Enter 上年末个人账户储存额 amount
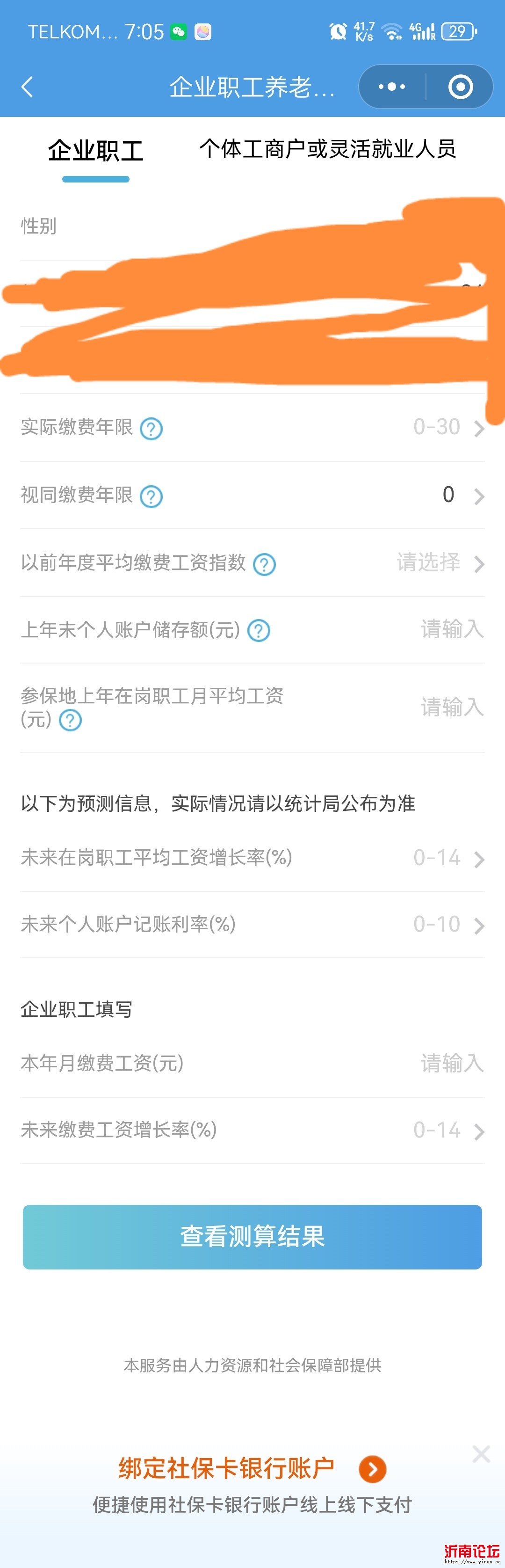Screen dimensions: 505x1568 [x=451, y=629]
